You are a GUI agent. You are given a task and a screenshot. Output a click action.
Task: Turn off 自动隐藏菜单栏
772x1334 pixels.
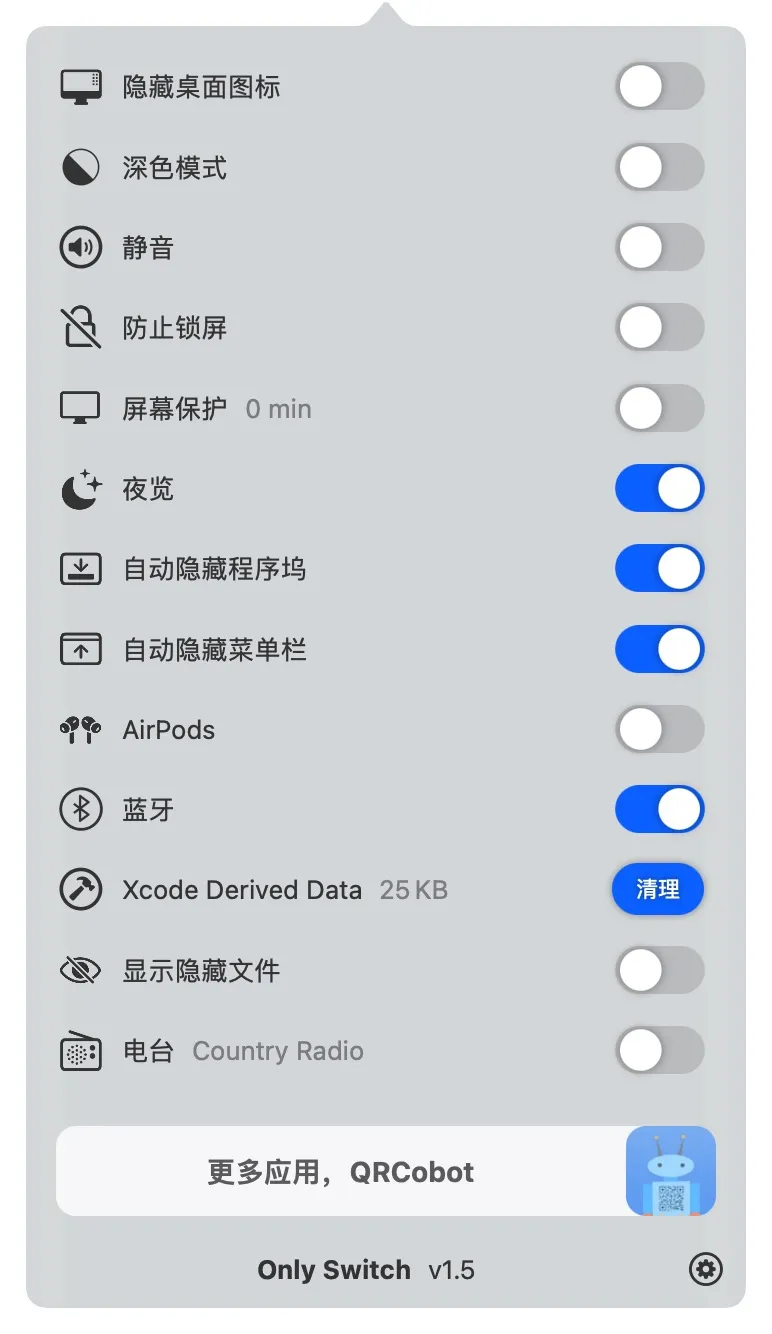tap(659, 650)
